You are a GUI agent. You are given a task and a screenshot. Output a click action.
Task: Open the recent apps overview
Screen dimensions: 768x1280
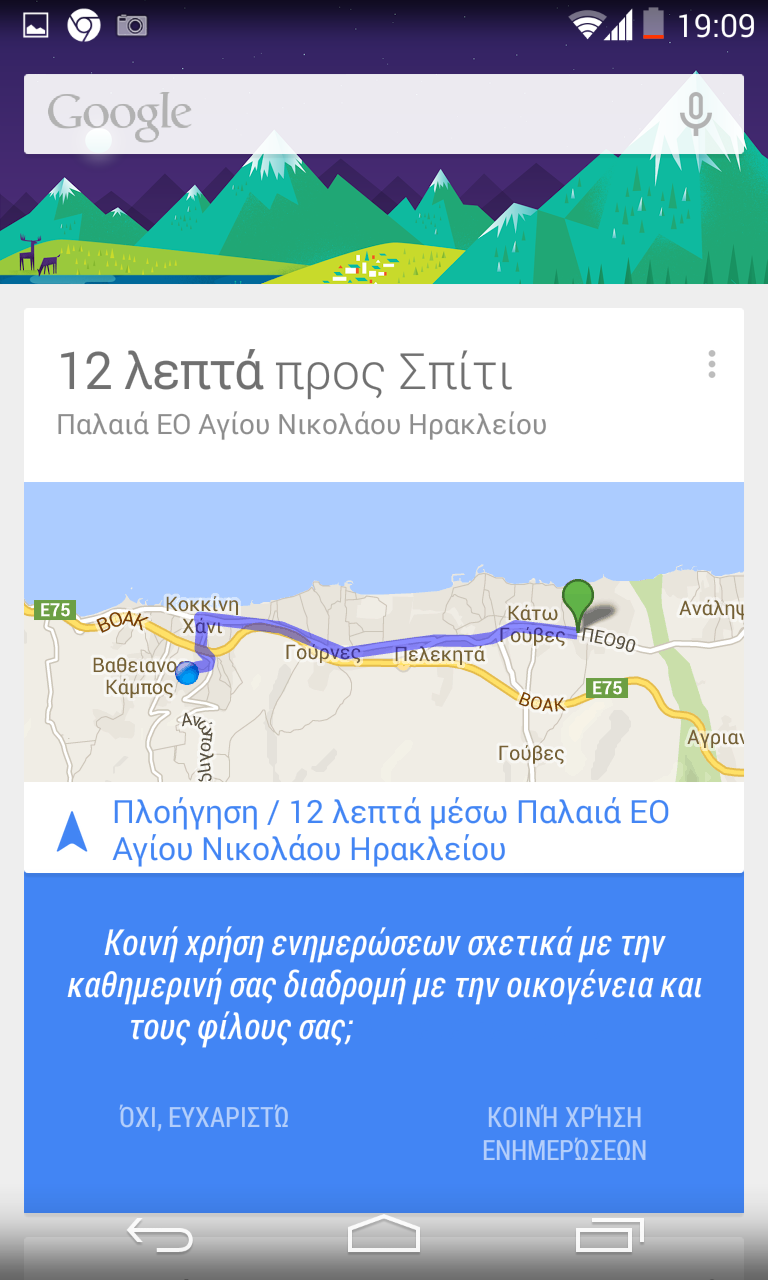tap(610, 1236)
